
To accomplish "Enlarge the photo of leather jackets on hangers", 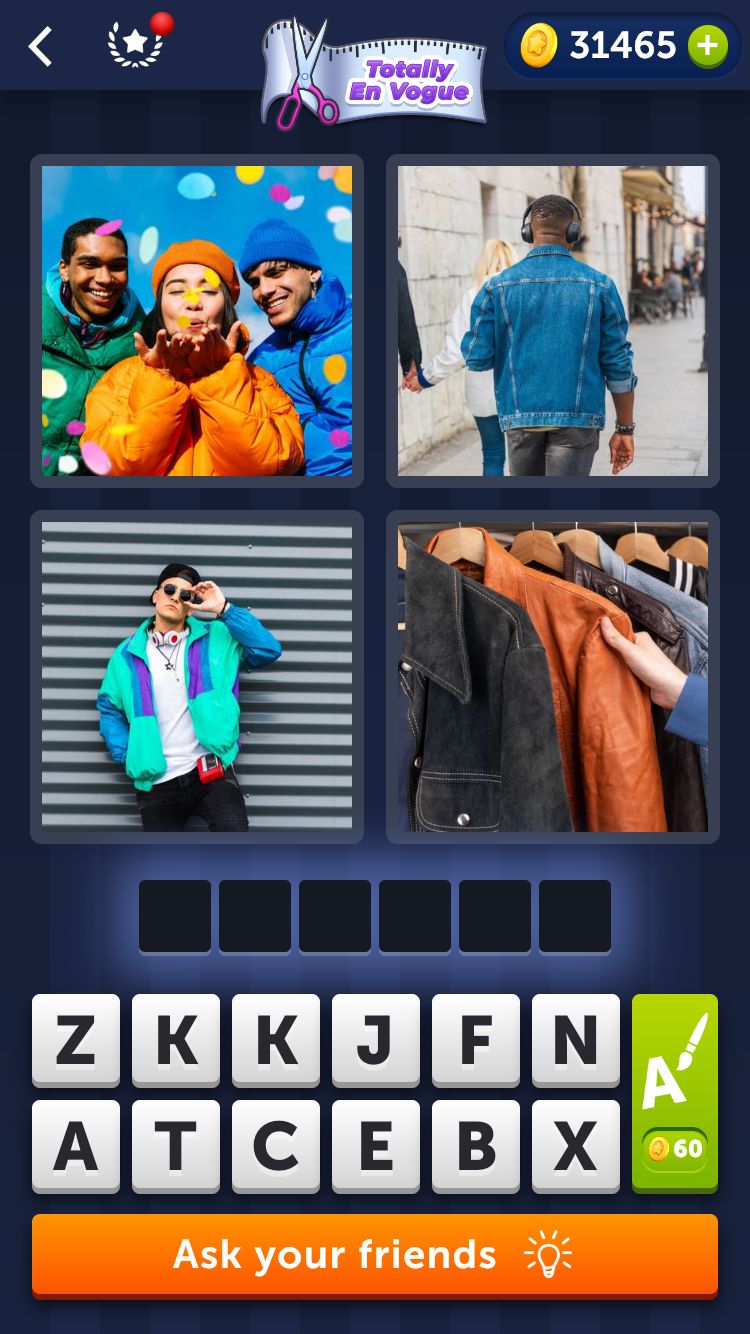I will [552, 677].
